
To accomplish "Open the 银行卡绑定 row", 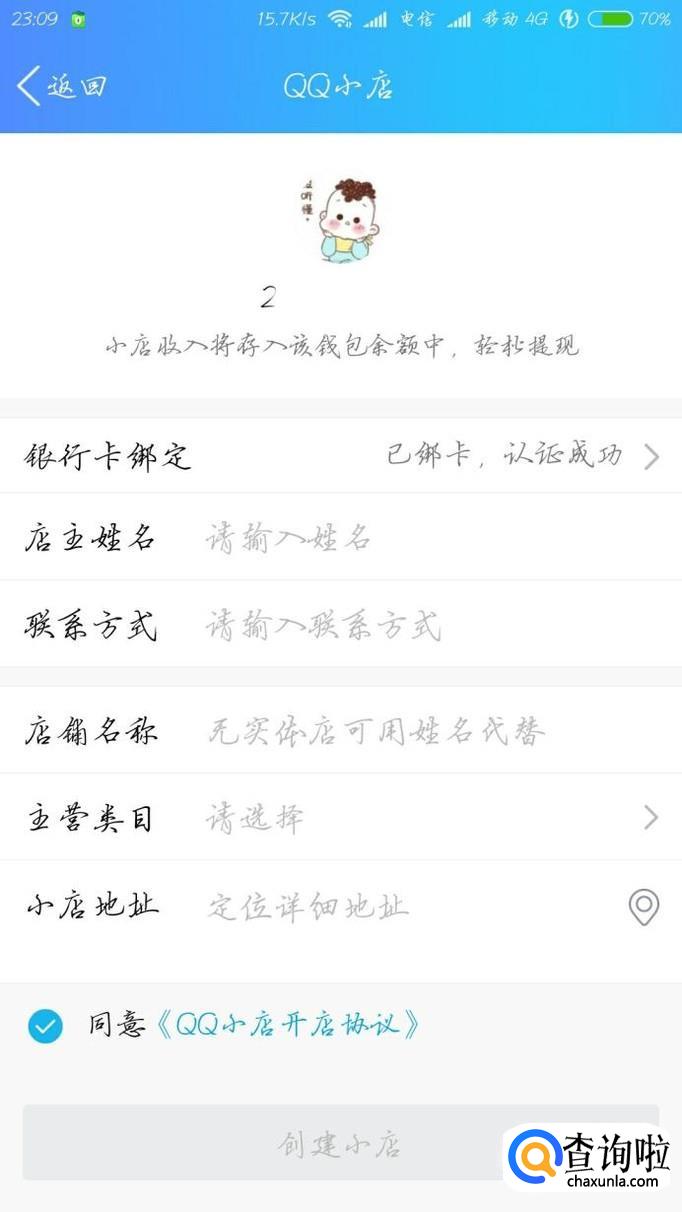I will point(341,456).
